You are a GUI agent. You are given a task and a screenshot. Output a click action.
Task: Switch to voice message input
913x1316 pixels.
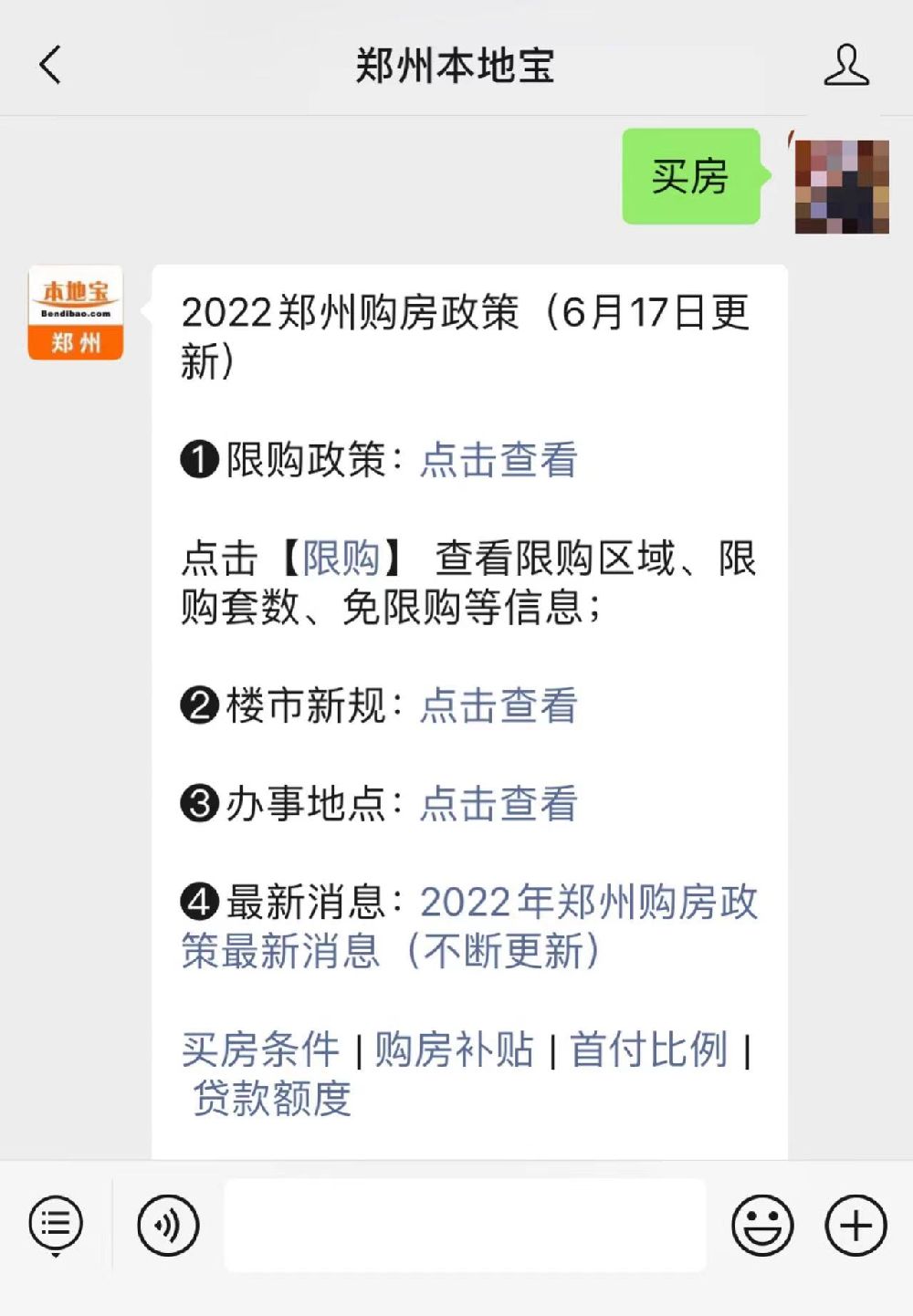coord(168,1225)
